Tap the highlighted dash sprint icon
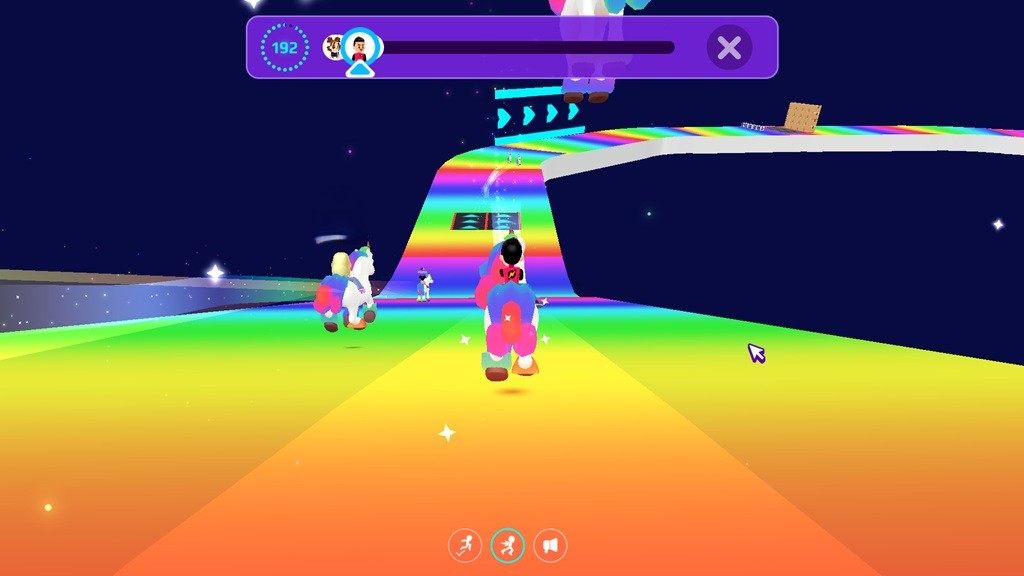The image size is (1024, 576). click(508, 545)
